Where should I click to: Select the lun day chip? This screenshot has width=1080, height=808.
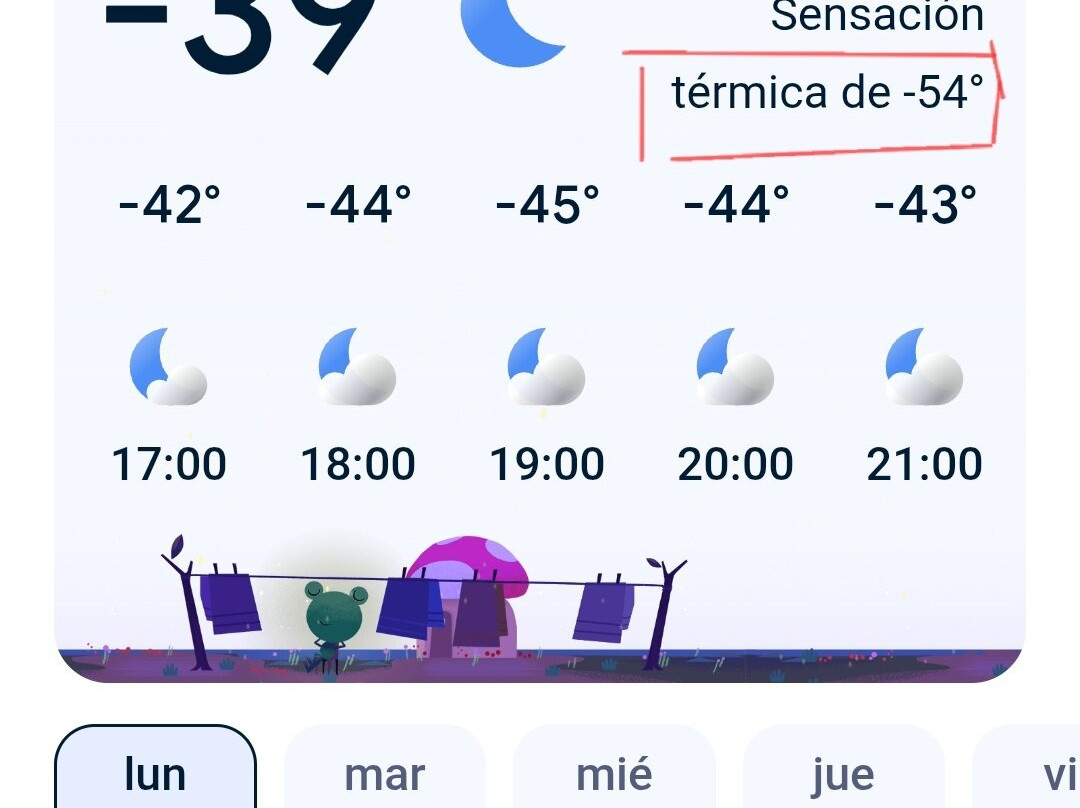click(155, 767)
